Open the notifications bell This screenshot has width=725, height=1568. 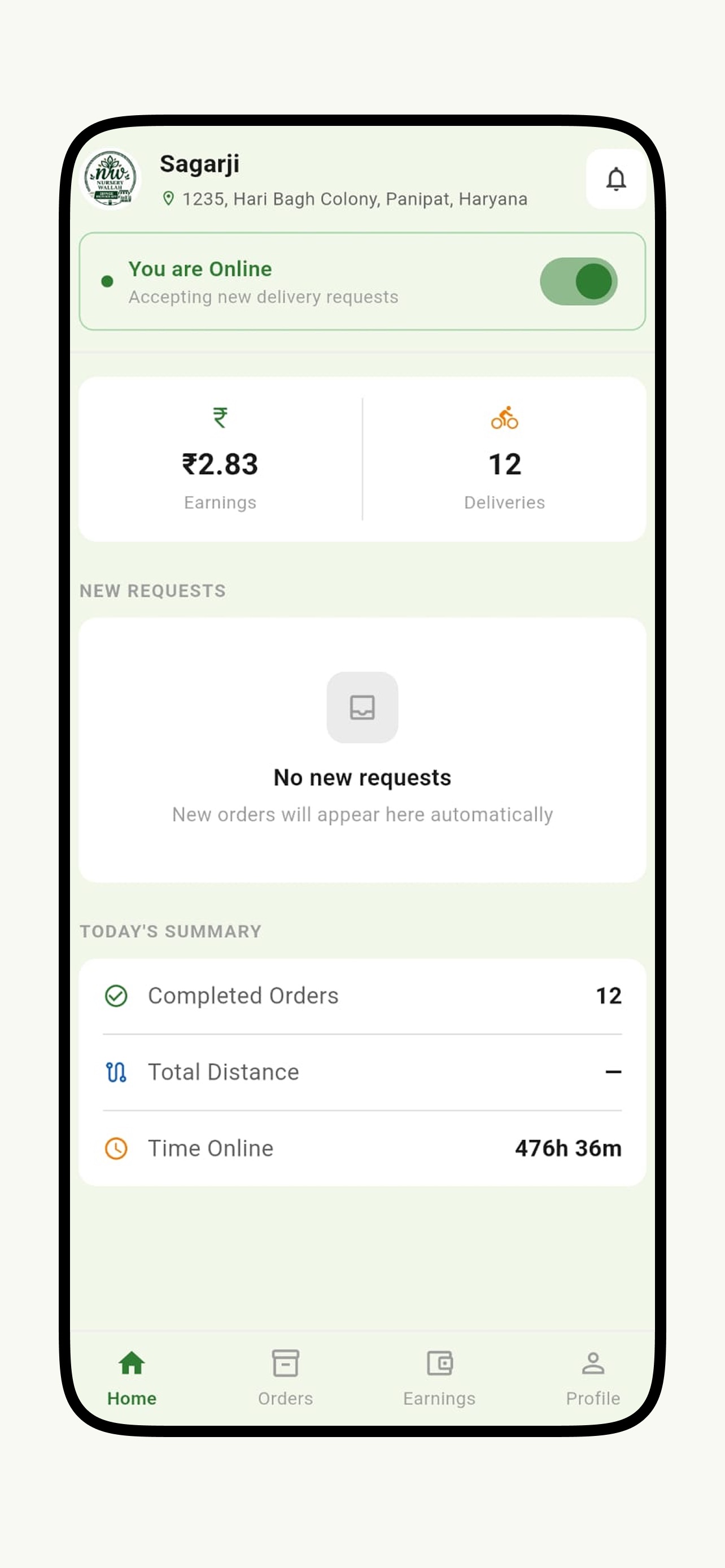pos(615,179)
